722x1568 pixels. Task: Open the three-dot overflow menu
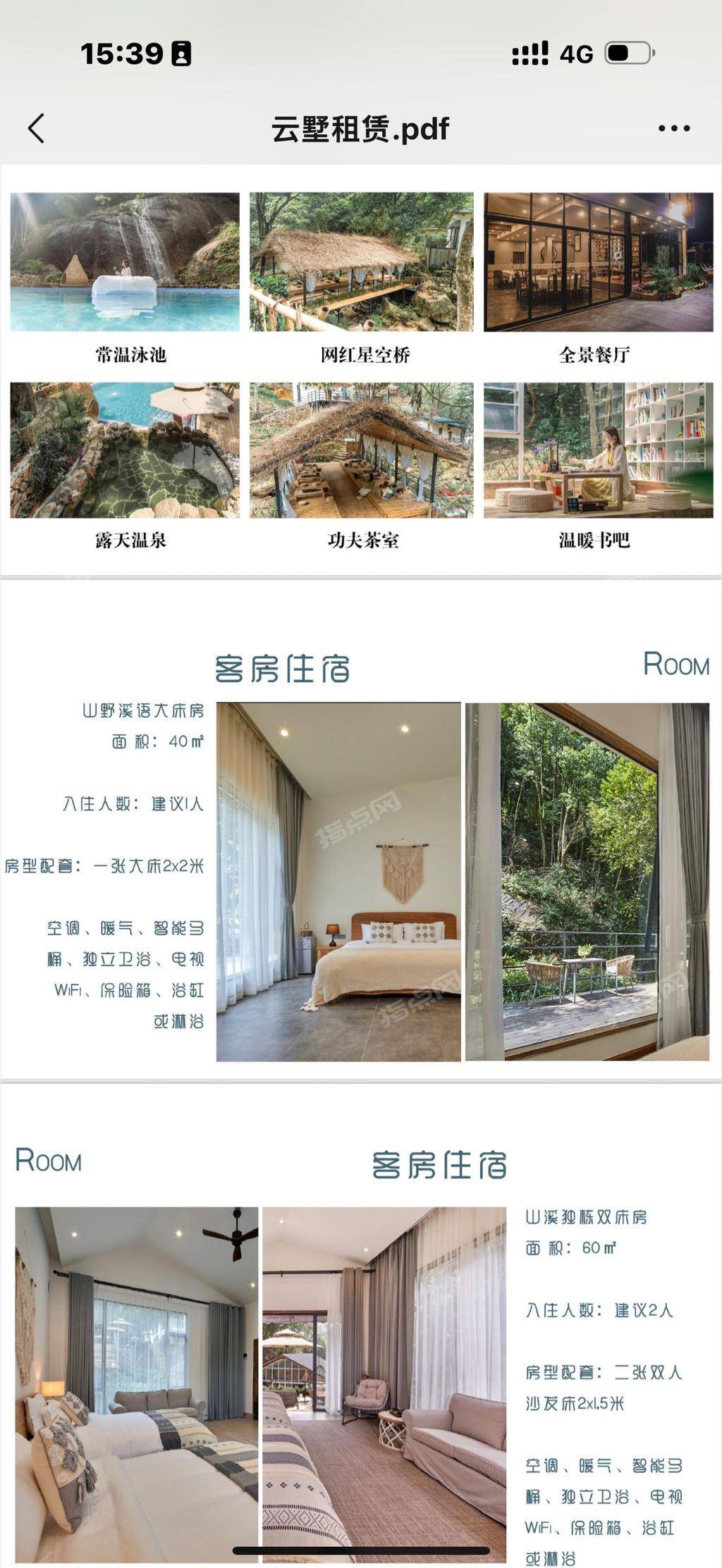coord(673,128)
